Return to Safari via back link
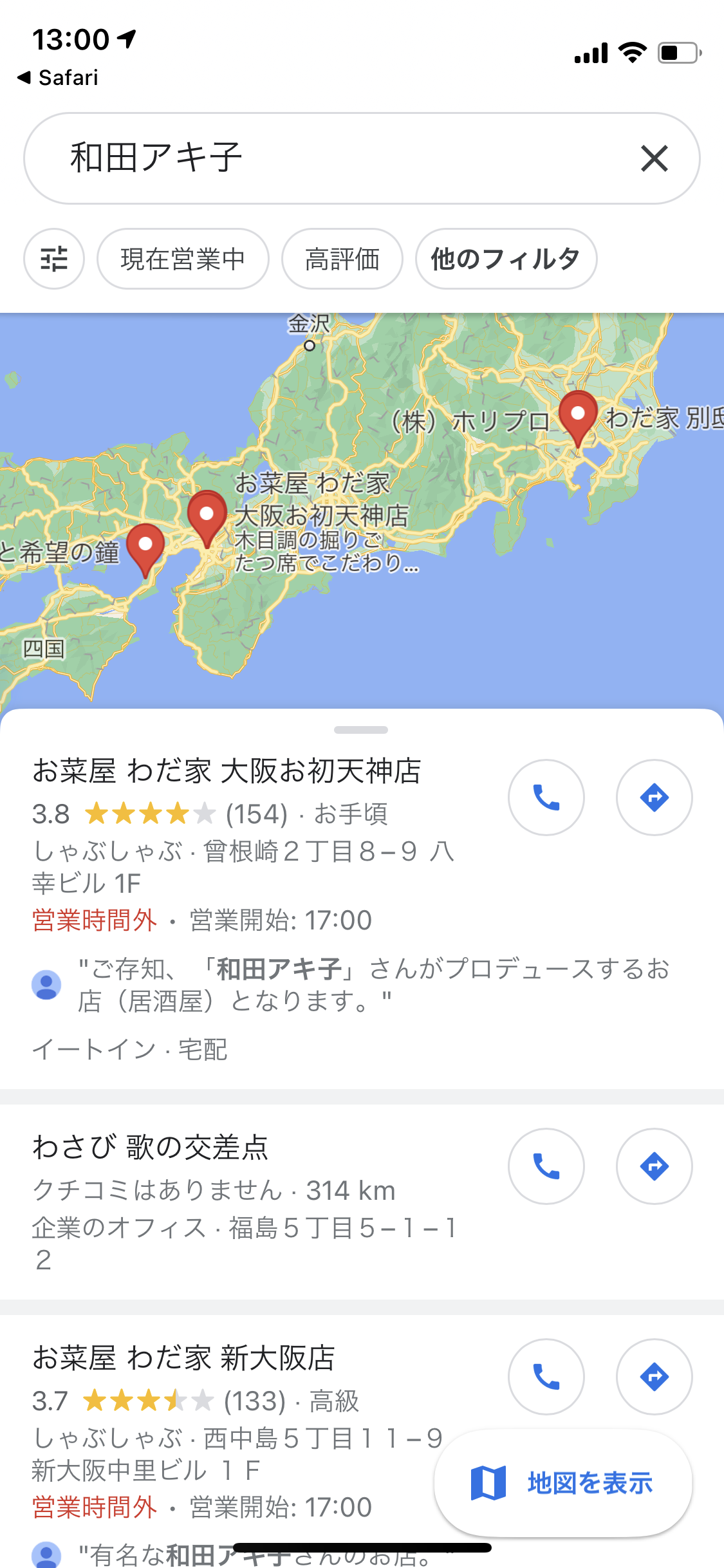Image resolution: width=724 pixels, height=1568 pixels. (58, 78)
